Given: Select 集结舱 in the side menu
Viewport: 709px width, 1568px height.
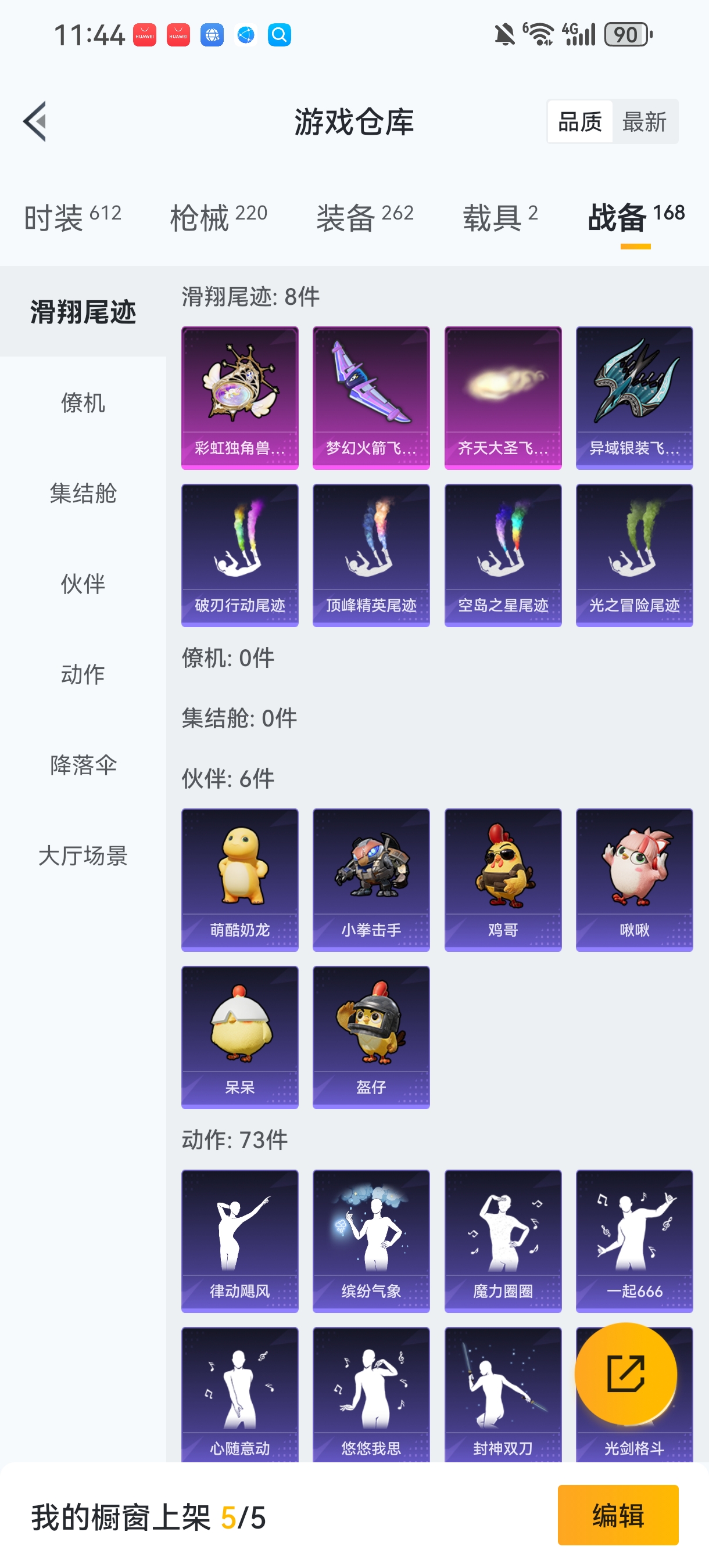Looking at the screenshot, I should [x=83, y=493].
